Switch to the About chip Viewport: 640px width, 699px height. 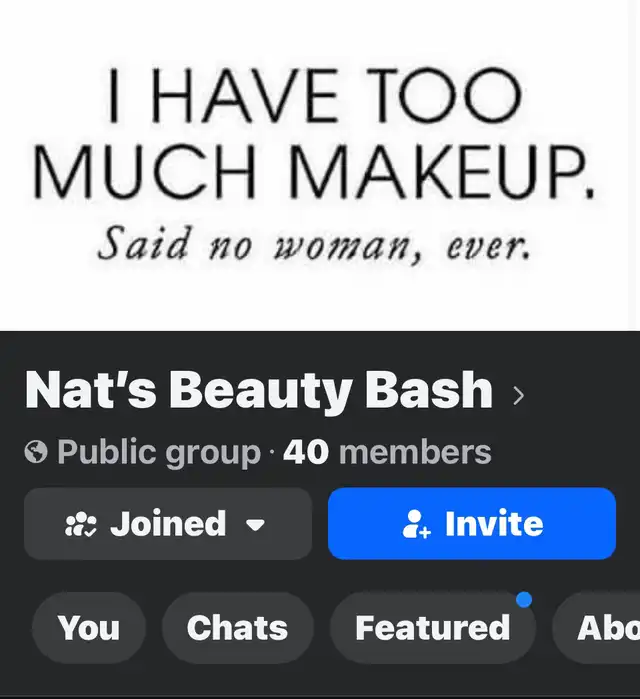pyautogui.click(x=596, y=628)
